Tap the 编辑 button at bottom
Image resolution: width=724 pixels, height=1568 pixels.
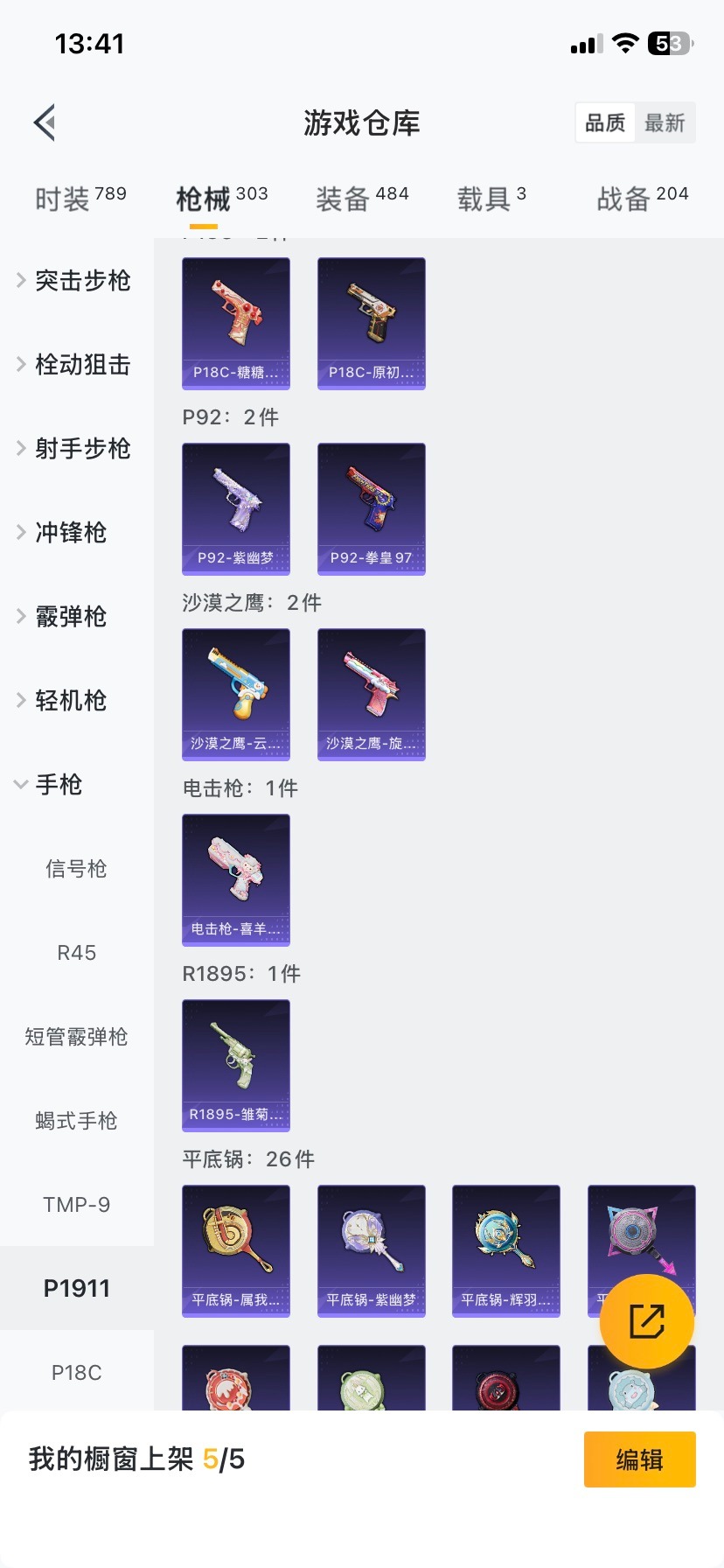(x=639, y=1459)
